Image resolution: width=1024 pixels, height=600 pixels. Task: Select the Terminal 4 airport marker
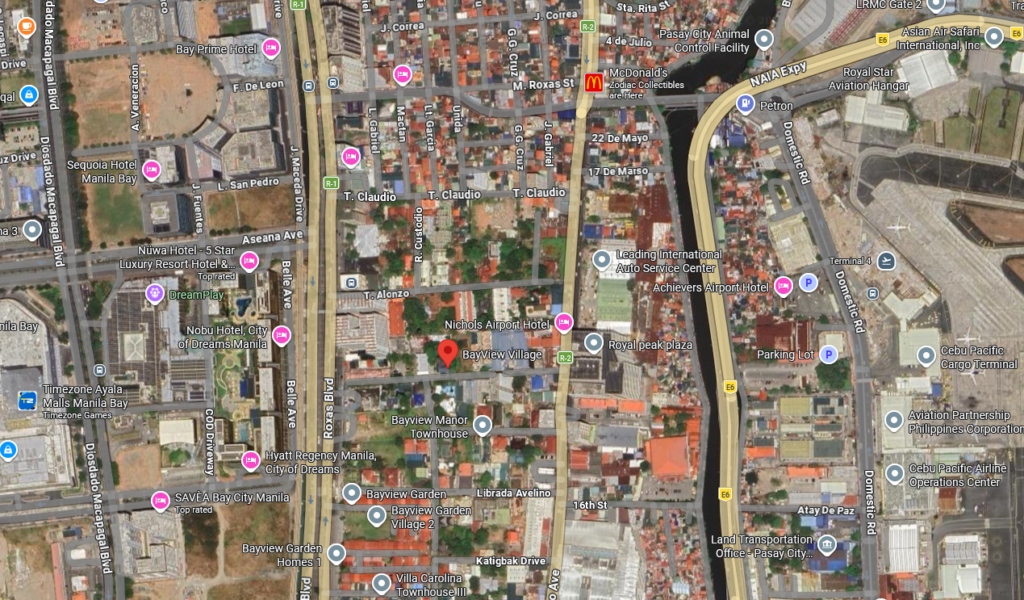[886, 261]
